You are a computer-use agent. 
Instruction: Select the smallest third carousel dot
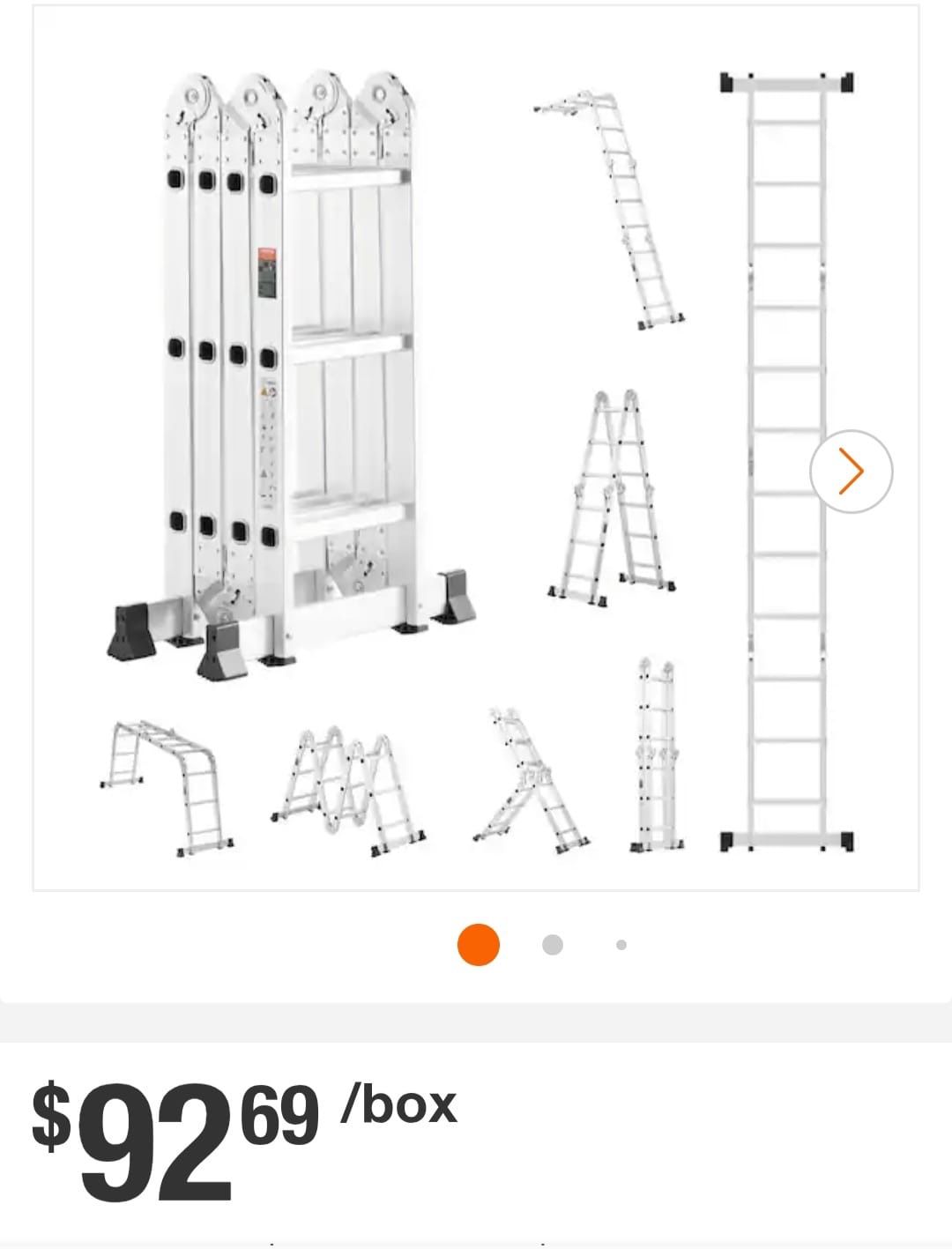coord(620,946)
